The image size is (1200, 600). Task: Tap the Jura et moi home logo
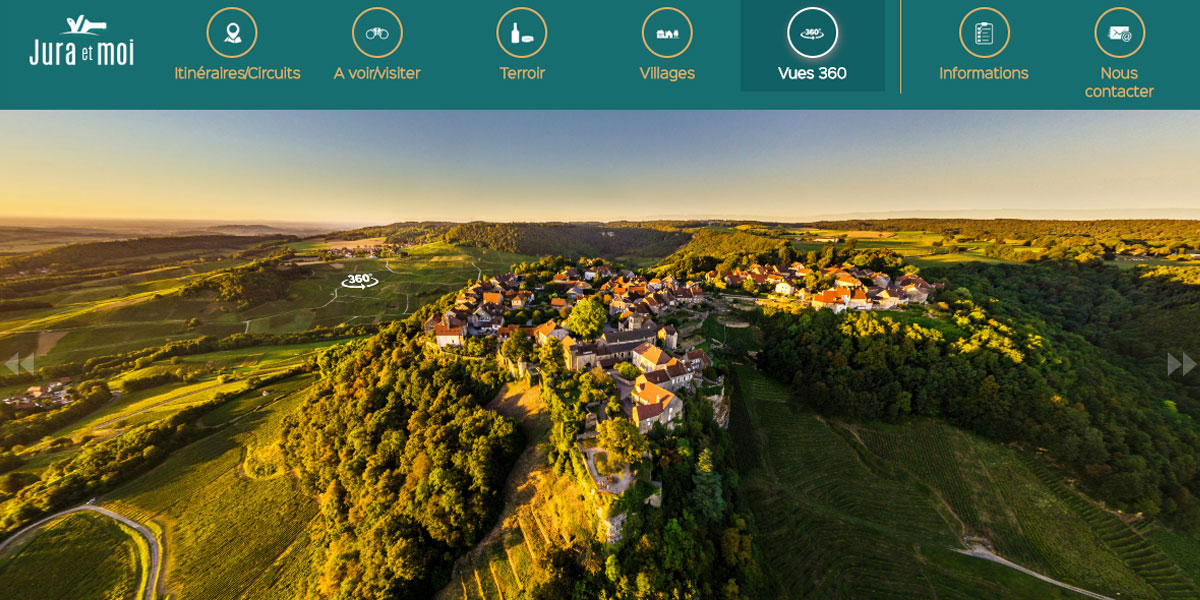(x=82, y=42)
